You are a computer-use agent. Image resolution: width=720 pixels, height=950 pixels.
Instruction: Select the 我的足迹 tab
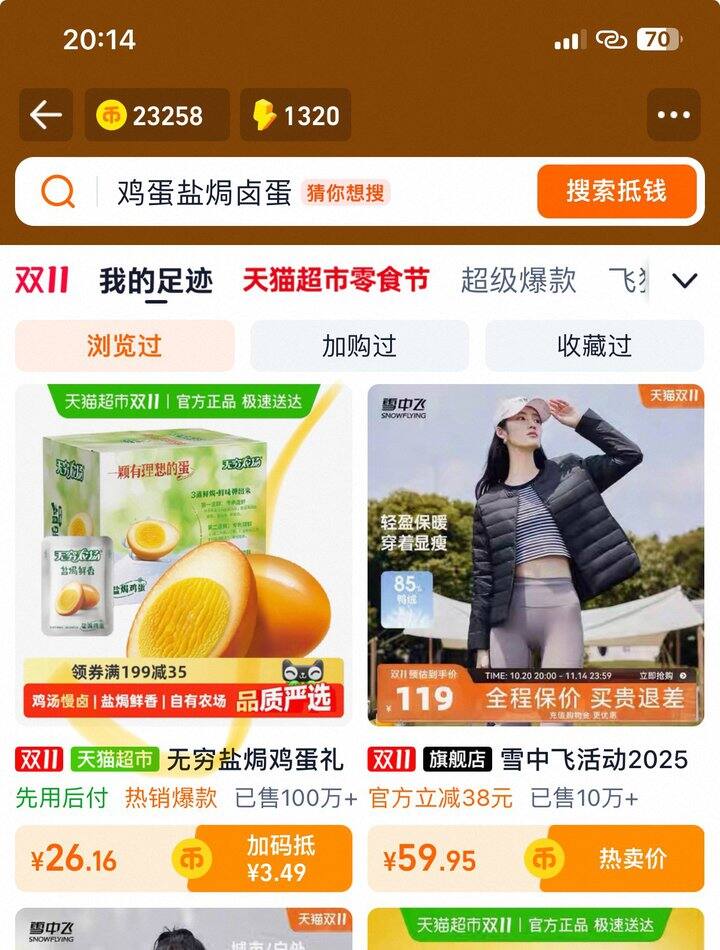[x=156, y=281]
